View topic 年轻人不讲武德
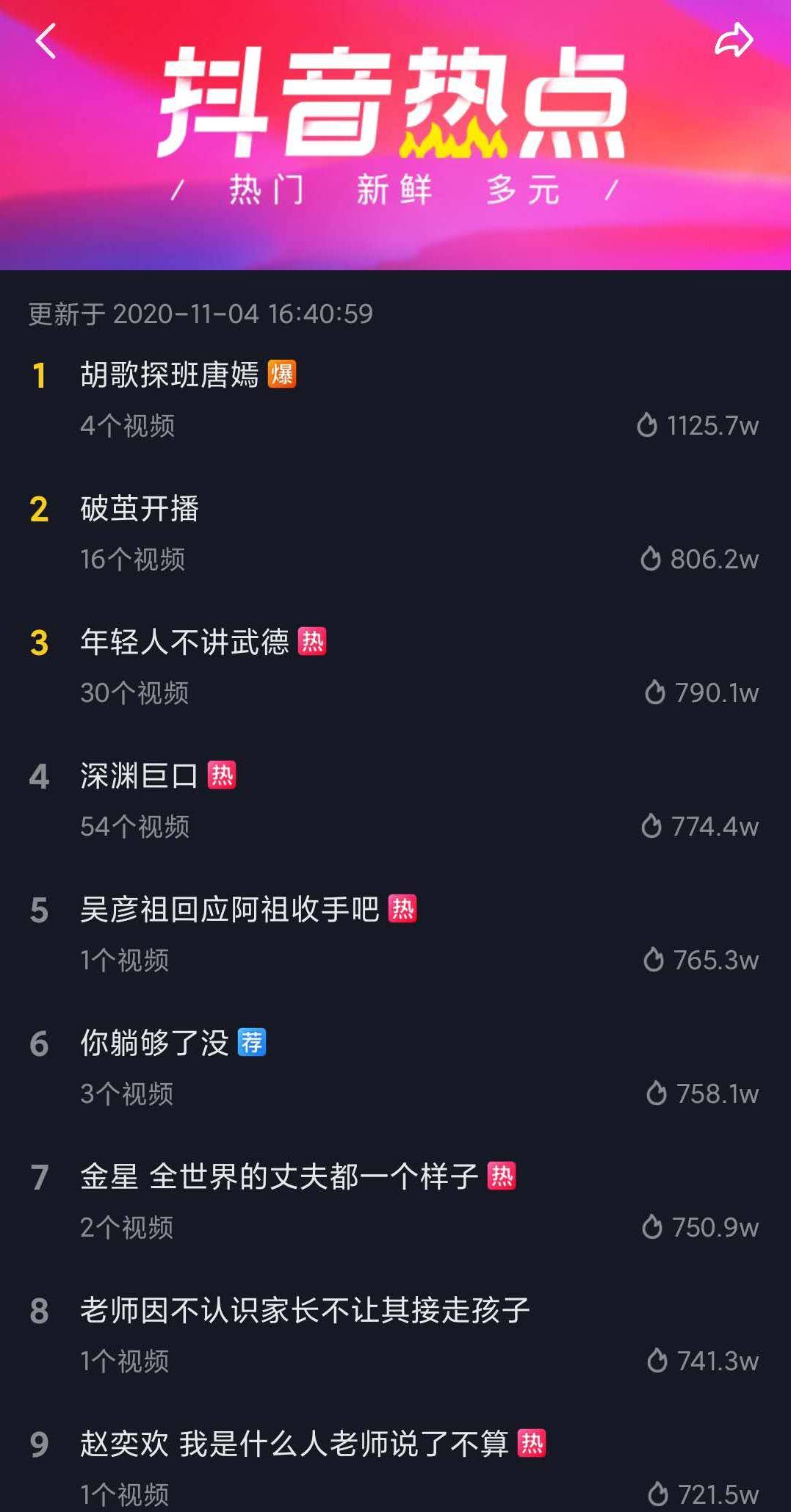The width and height of the screenshot is (791, 1512). tap(184, 642)
